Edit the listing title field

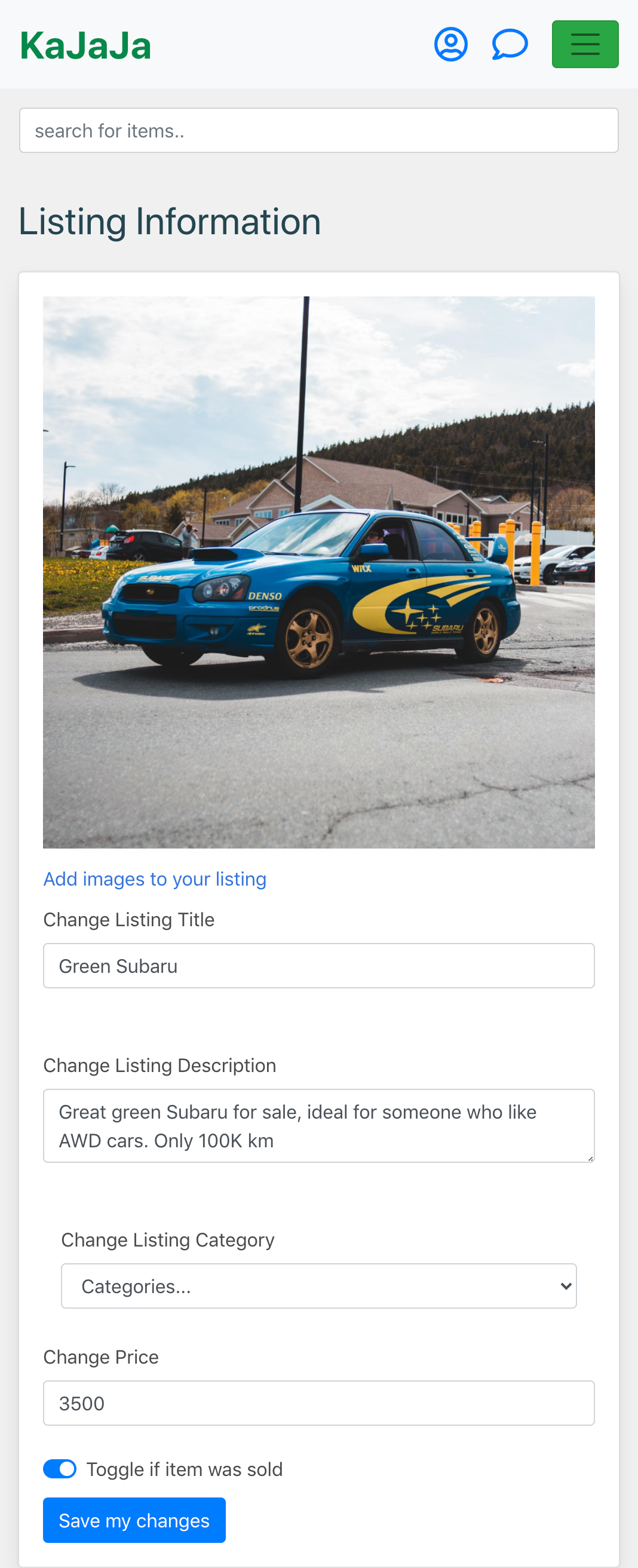(x=318, y=966)
